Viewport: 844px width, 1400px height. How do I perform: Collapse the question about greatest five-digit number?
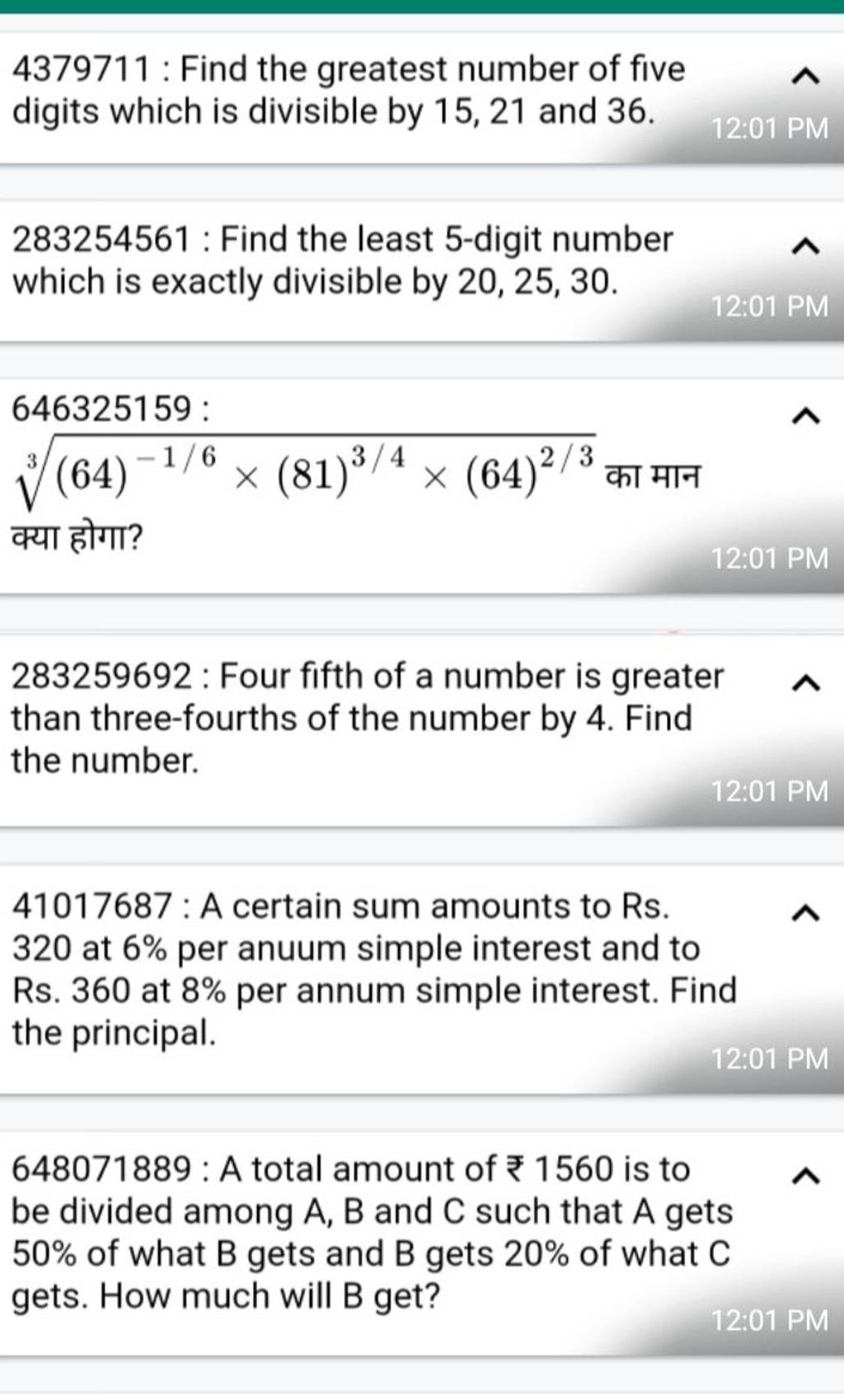(805, 77)
